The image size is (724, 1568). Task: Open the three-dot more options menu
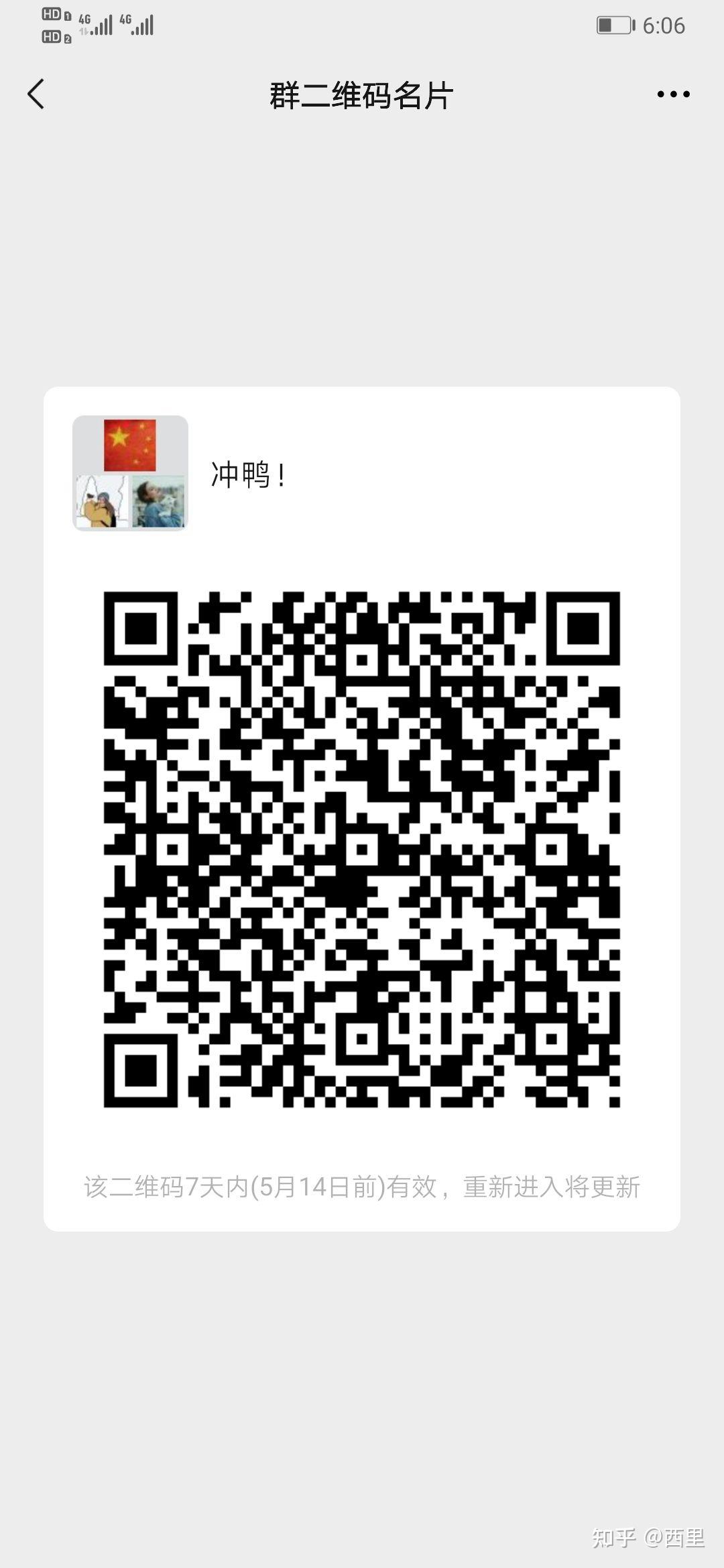pyautogui.click(x=673, y=94)
